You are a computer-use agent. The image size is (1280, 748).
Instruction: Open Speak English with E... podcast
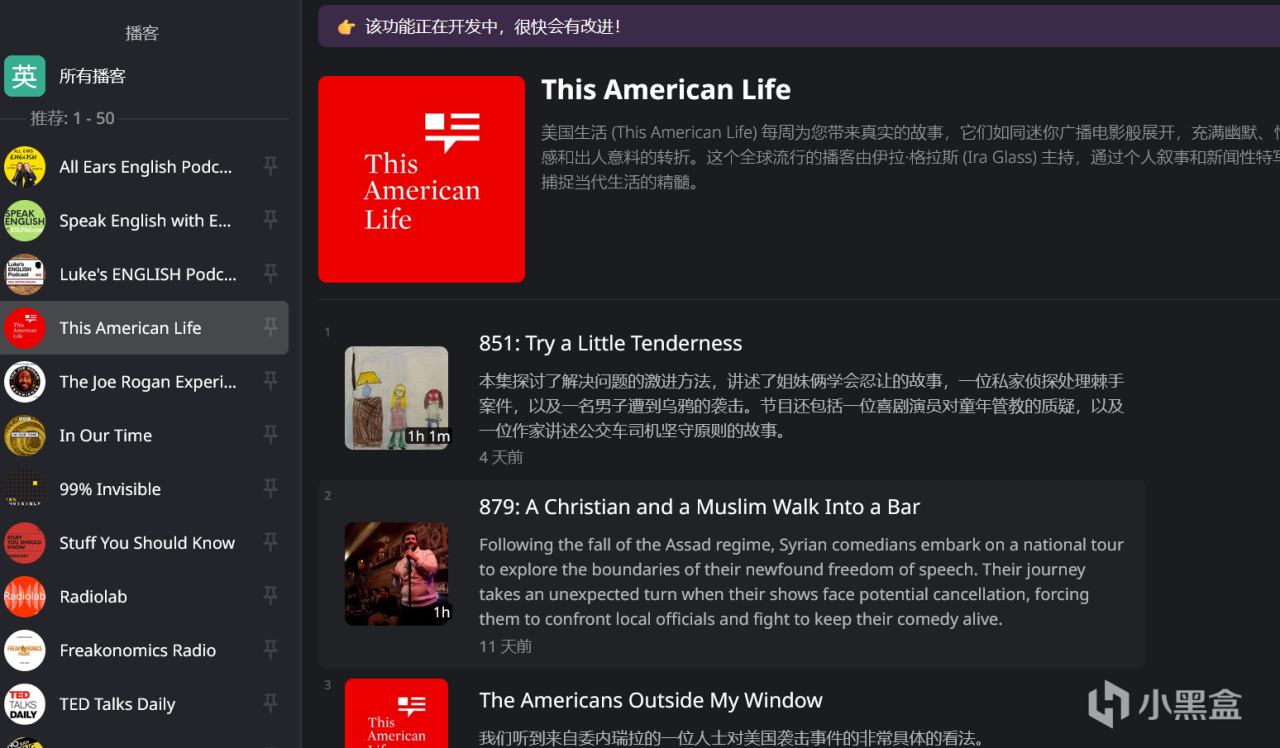145,221
